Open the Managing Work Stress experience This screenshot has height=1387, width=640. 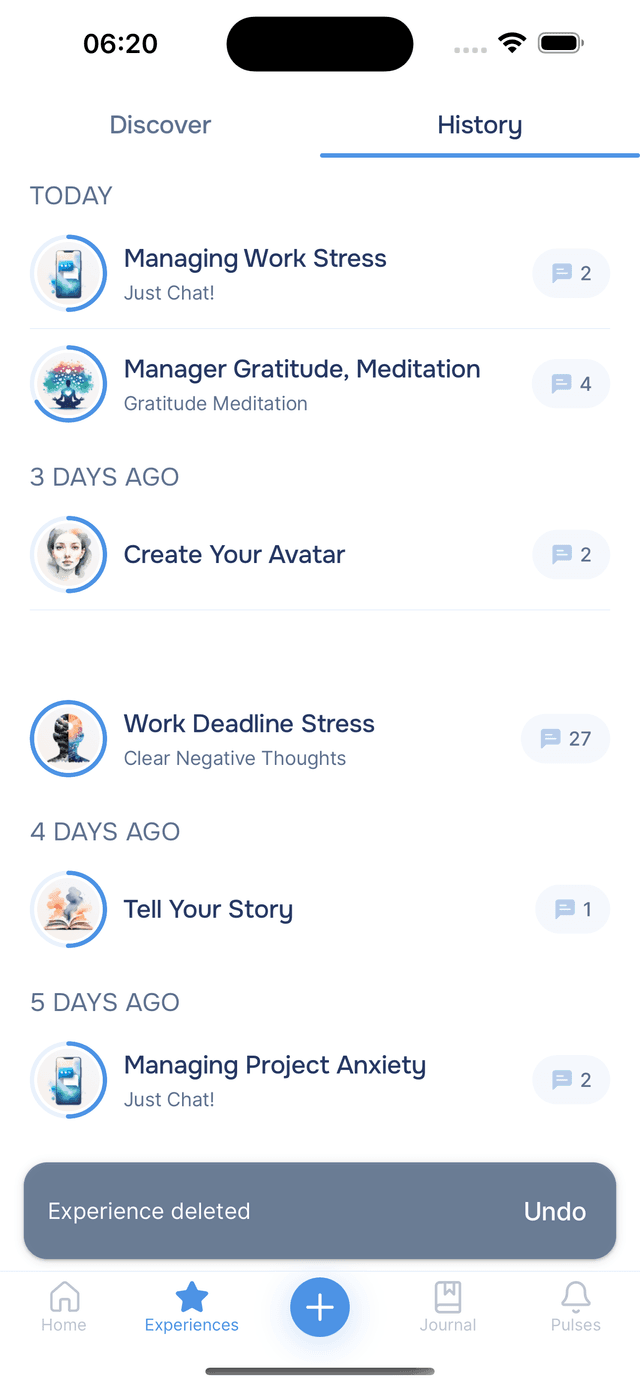pos(255,273)
